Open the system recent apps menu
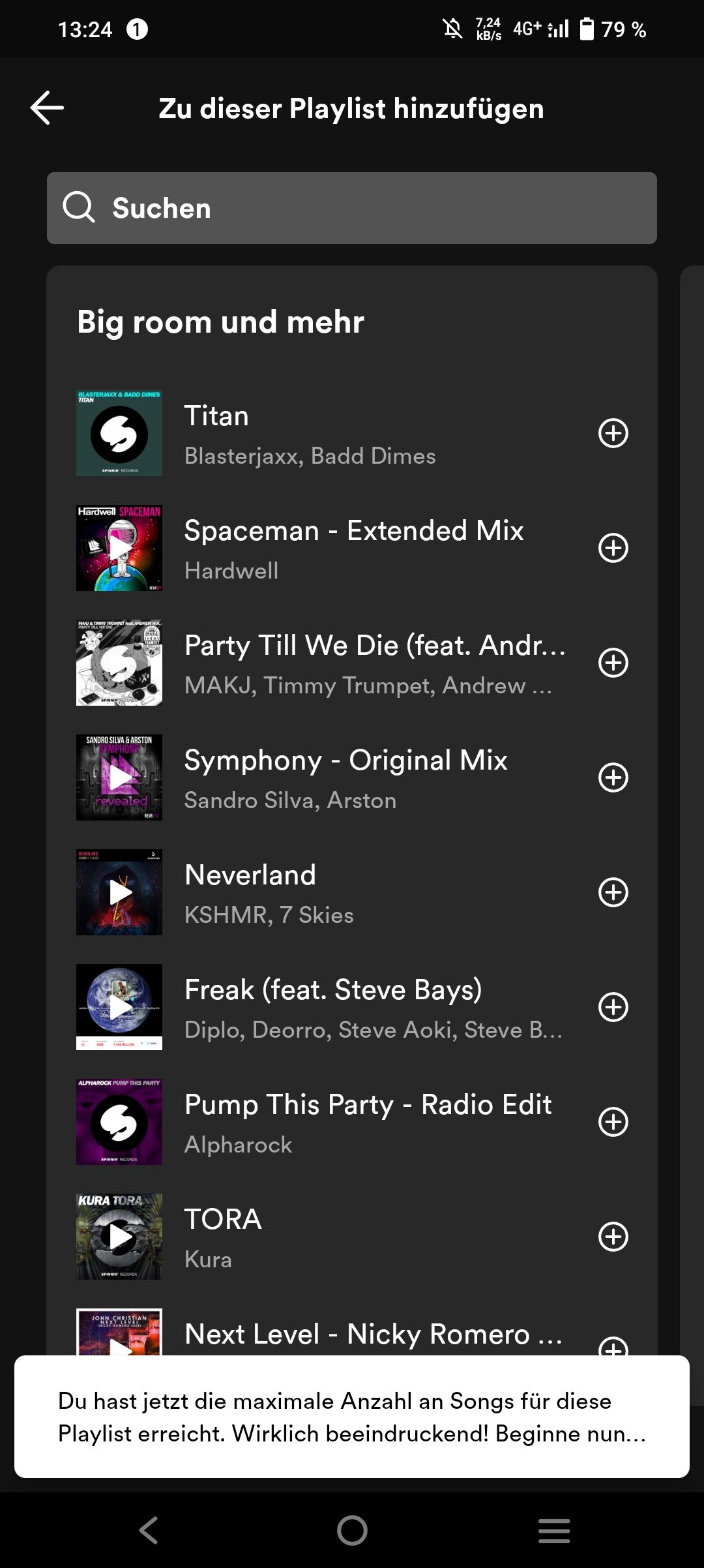Image resolution: width=704 pixels, height=1568 pixels. pyautogui.click(x=554, y=1530)
